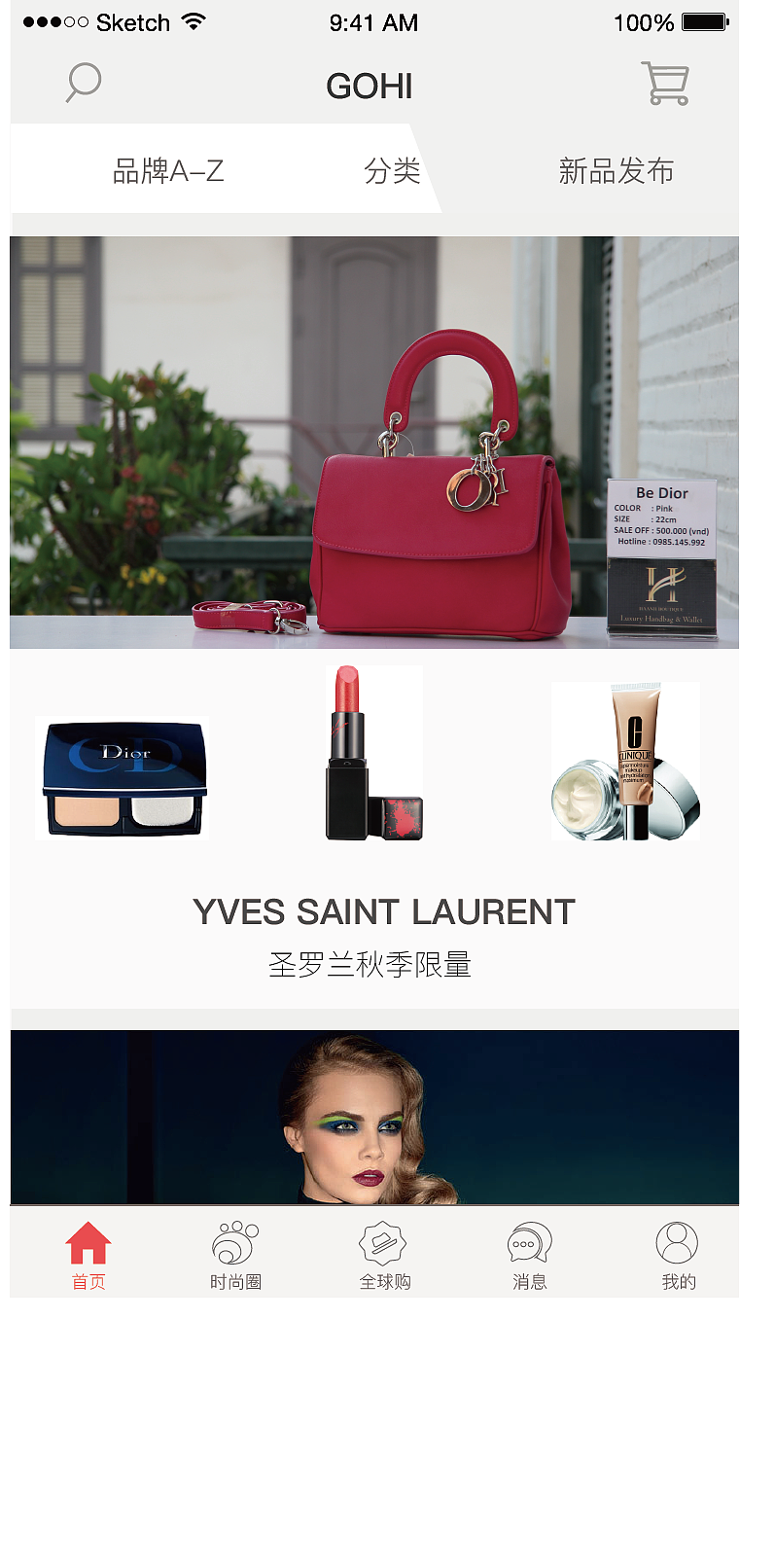Open the 我的 profile tab
Viewport: 775px width, 1568px height.
pyautogui.click(x=678, y=1255)
